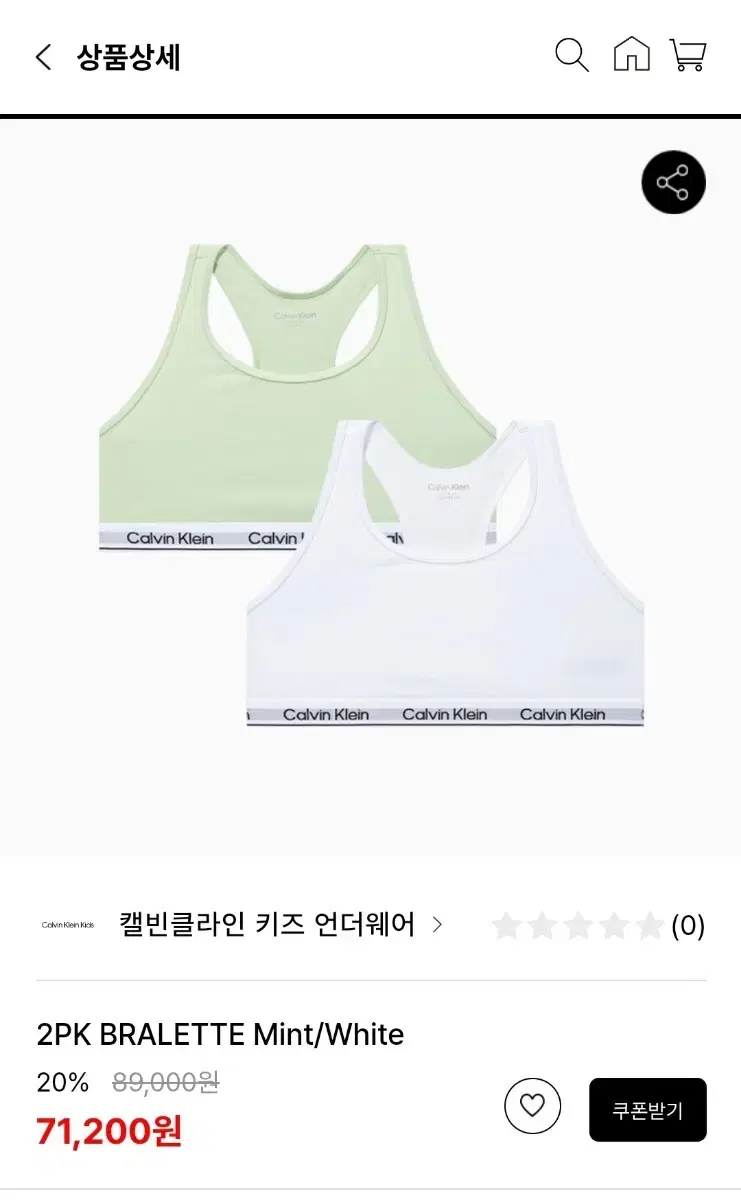Viewport: 741px width, 1200px height.
Task: Tap the share icon on the product image
Action: (x=673, y=182)
